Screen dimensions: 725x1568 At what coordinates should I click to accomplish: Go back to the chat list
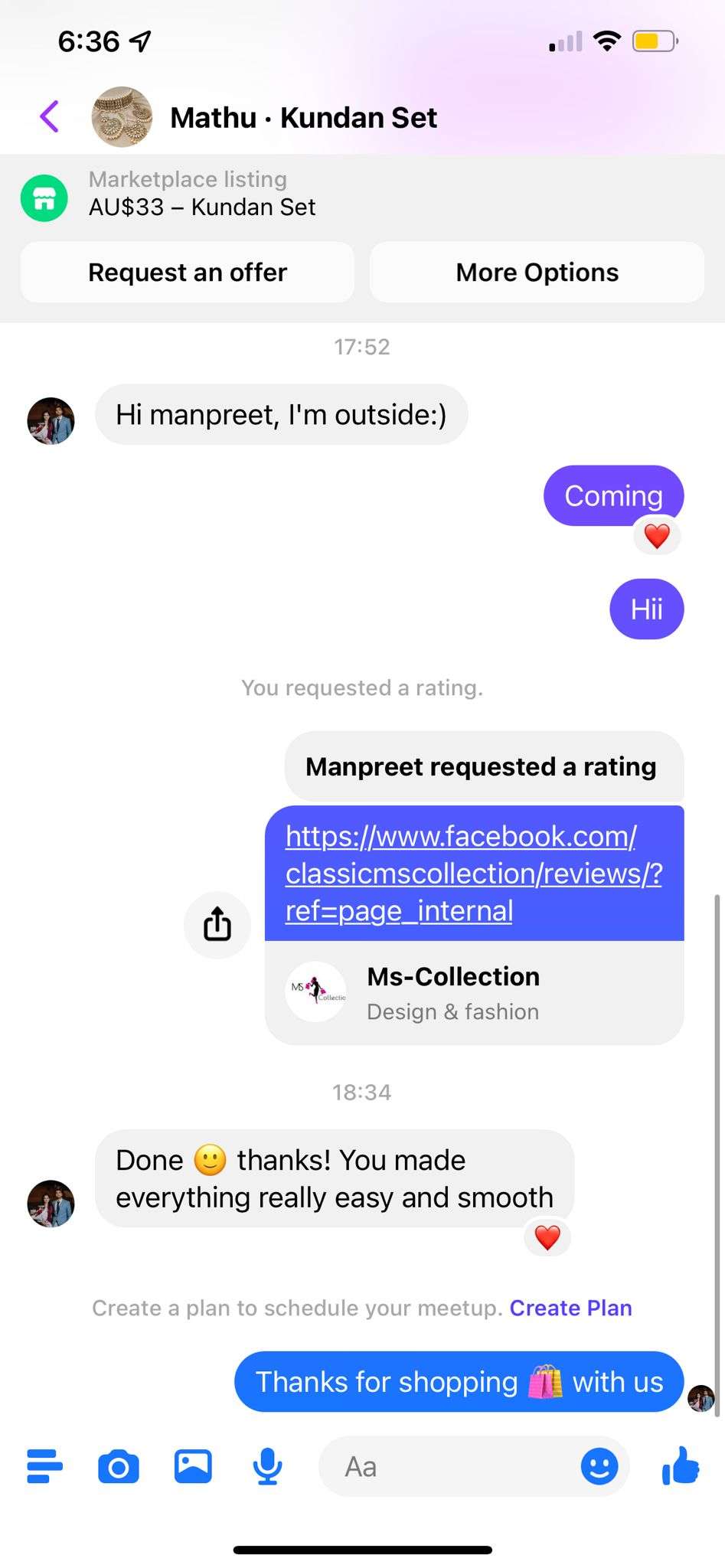point(50,117)
